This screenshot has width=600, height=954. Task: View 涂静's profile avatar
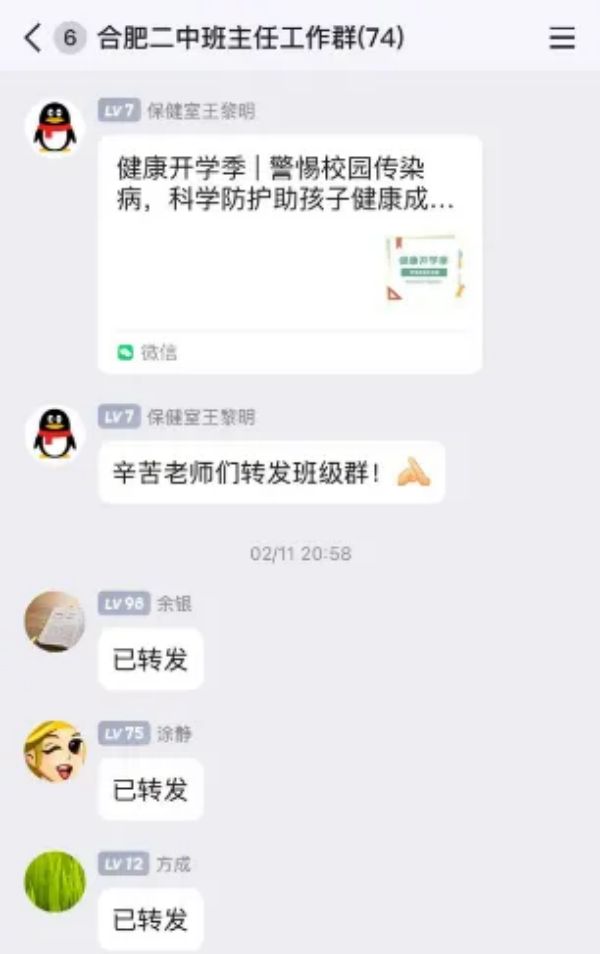pyautogui.click(x=54, y=751)
